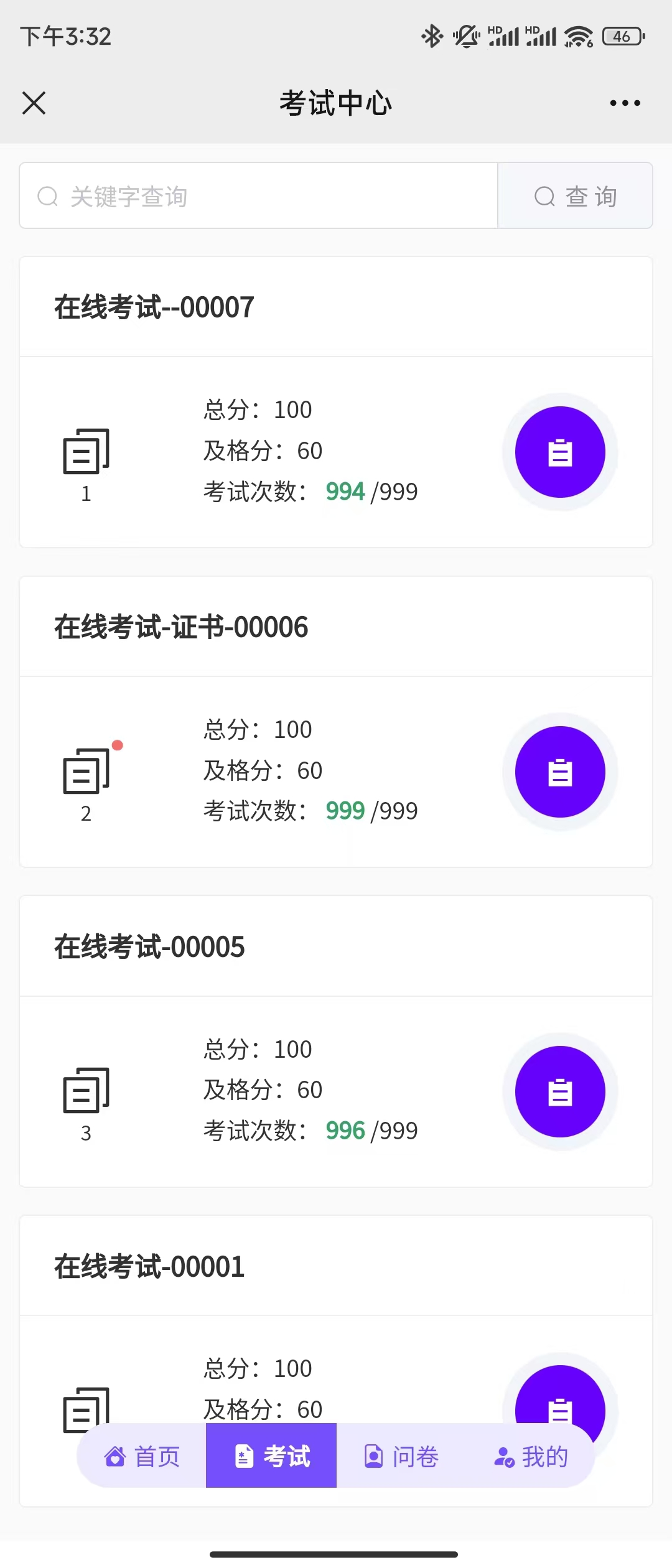Open the 更多 options menu at top right

[624, 102]
